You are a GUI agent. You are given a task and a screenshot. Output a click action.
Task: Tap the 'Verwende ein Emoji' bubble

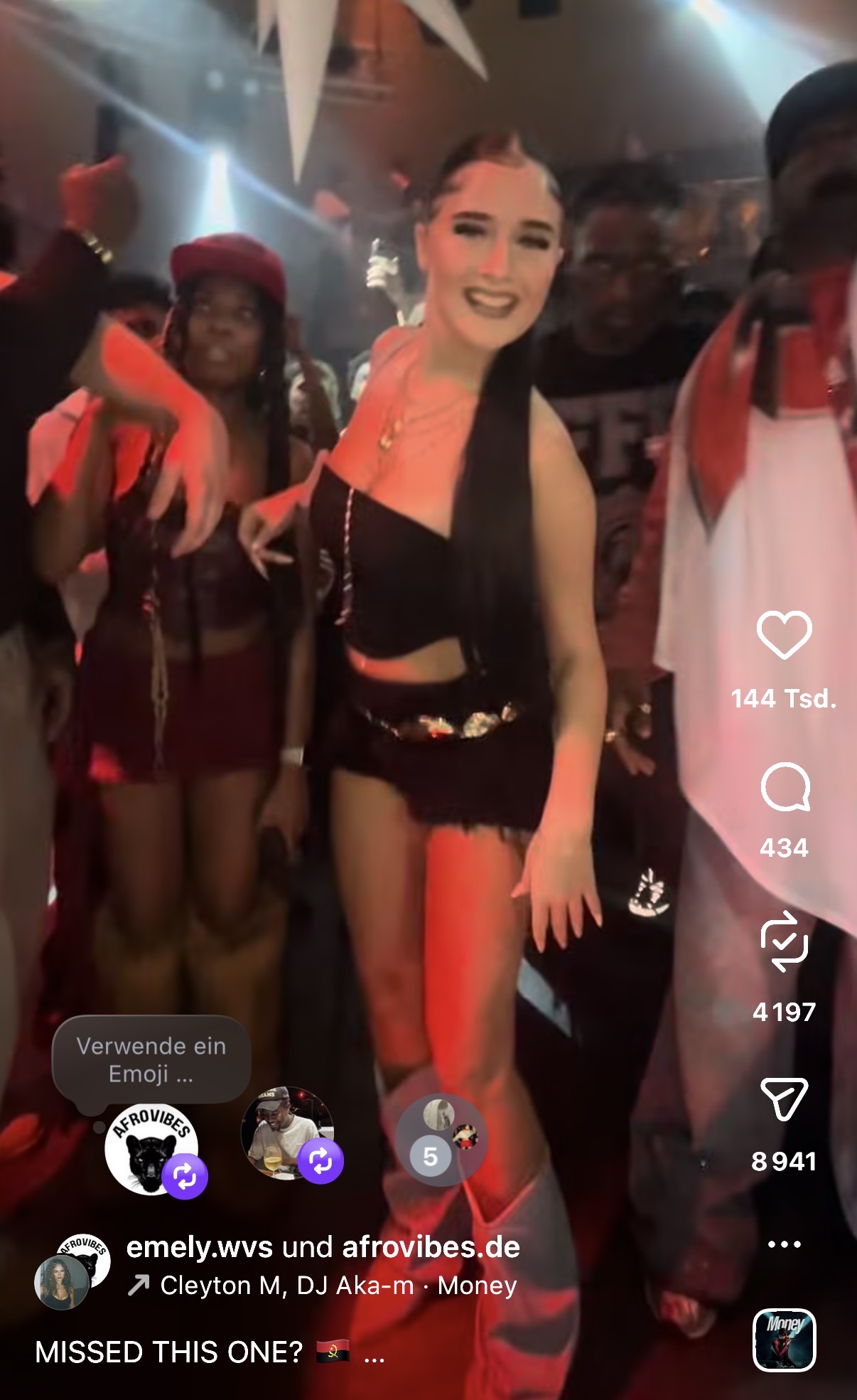point(151,1059)
